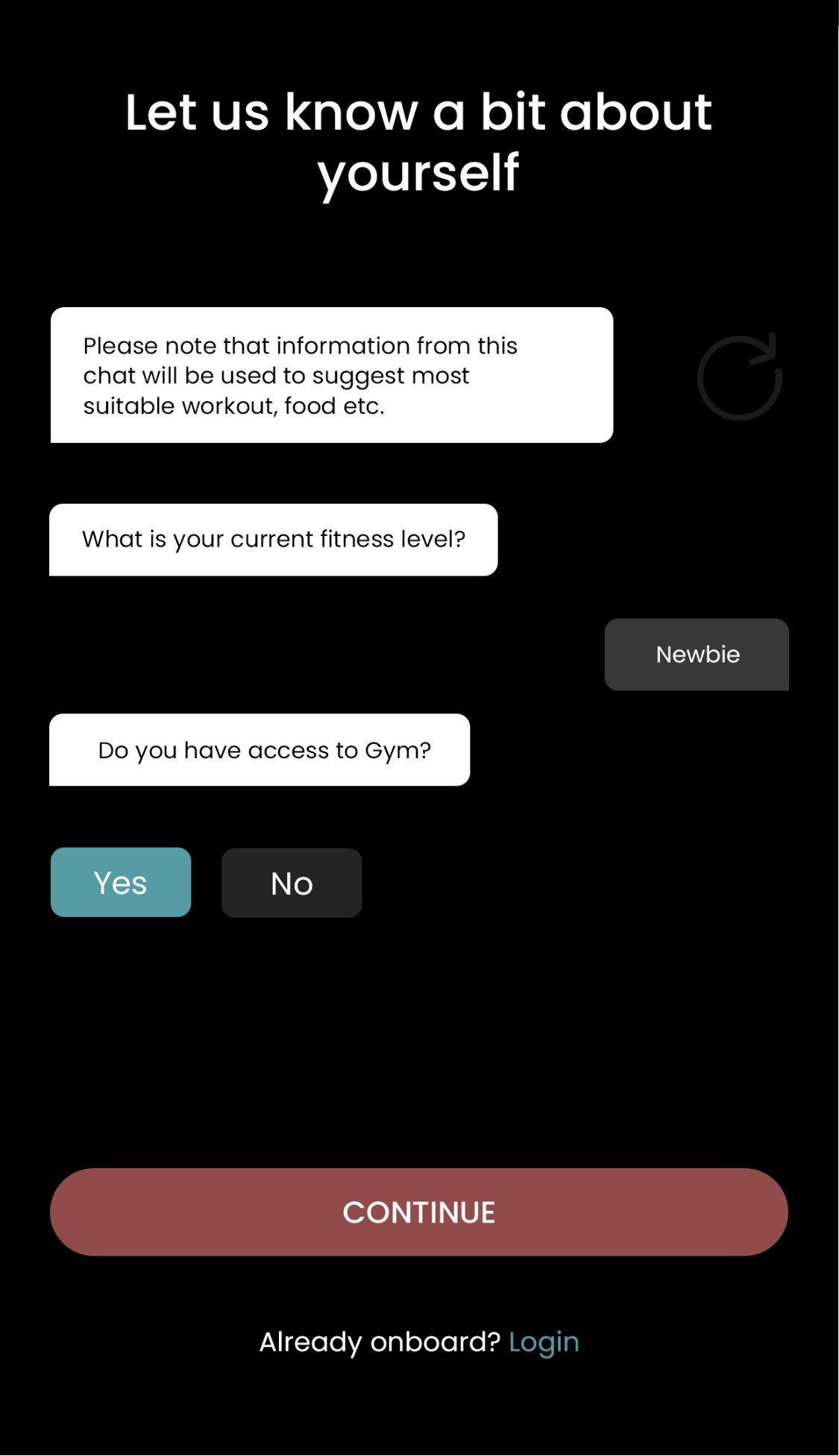Answer Yes to gym access
The width and height of the screenshot is (839, 1456).
(121, 882)
